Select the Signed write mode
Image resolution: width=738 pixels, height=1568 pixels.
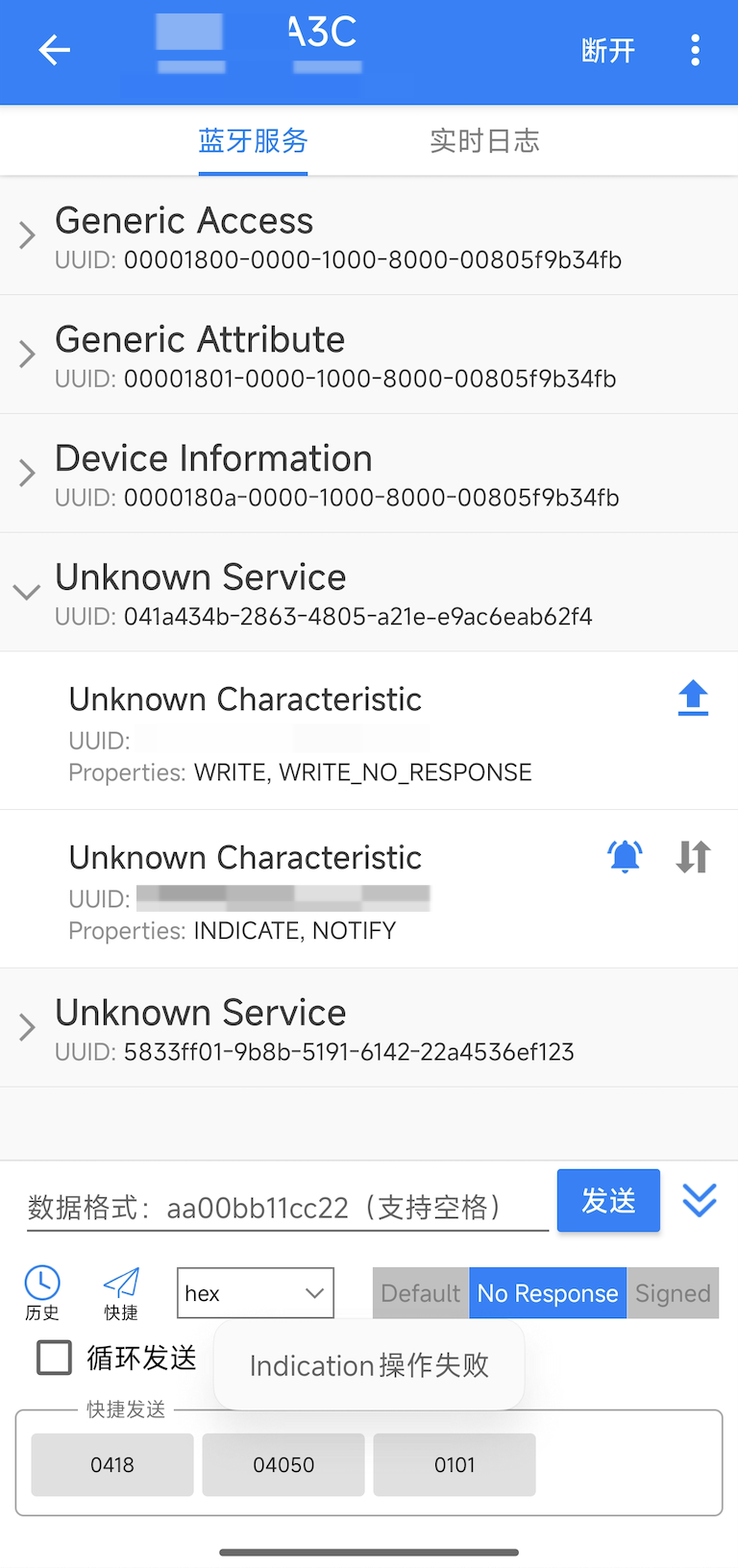pos(673,1293)
